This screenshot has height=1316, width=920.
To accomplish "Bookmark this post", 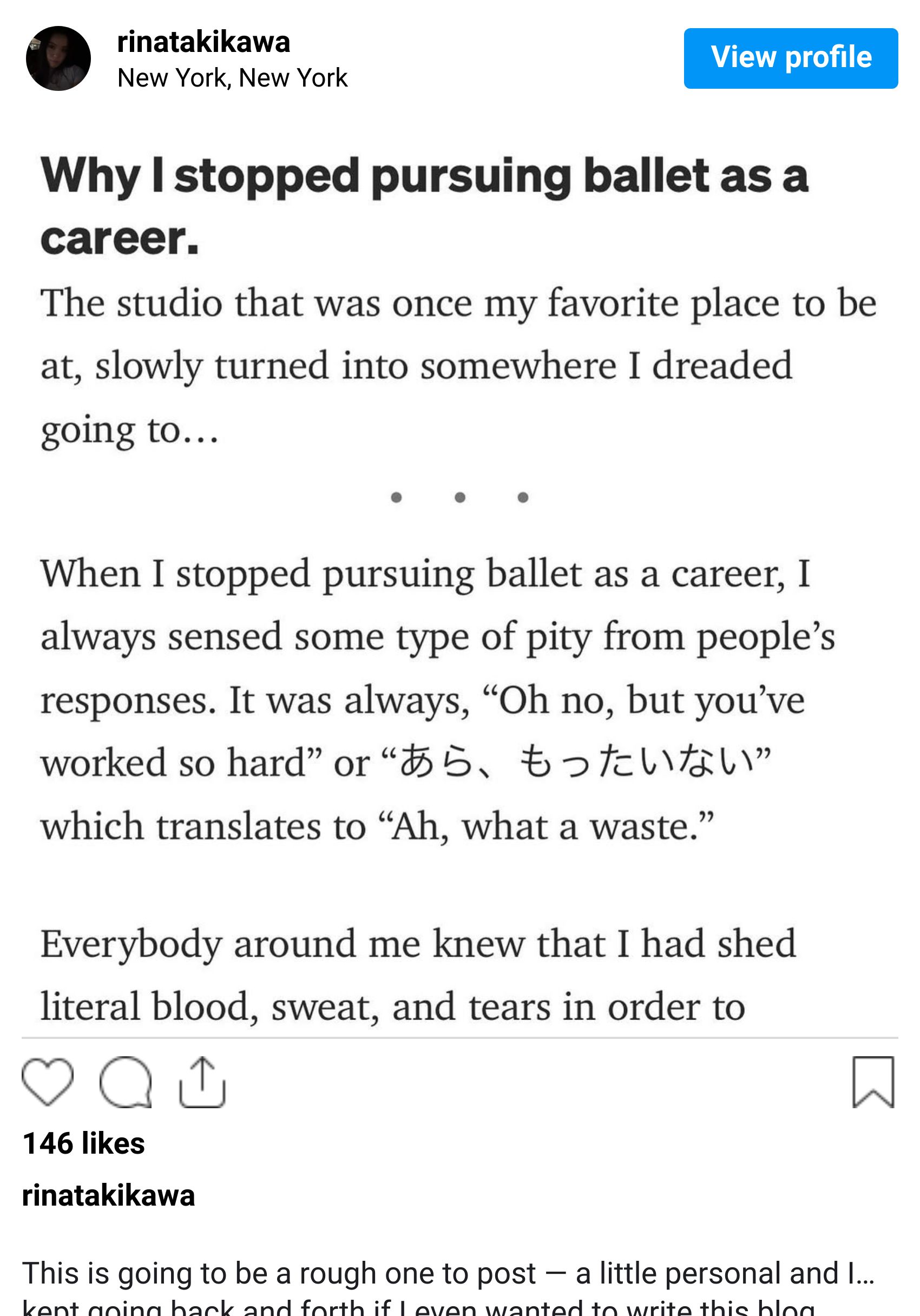I will tap(872, 1082).
